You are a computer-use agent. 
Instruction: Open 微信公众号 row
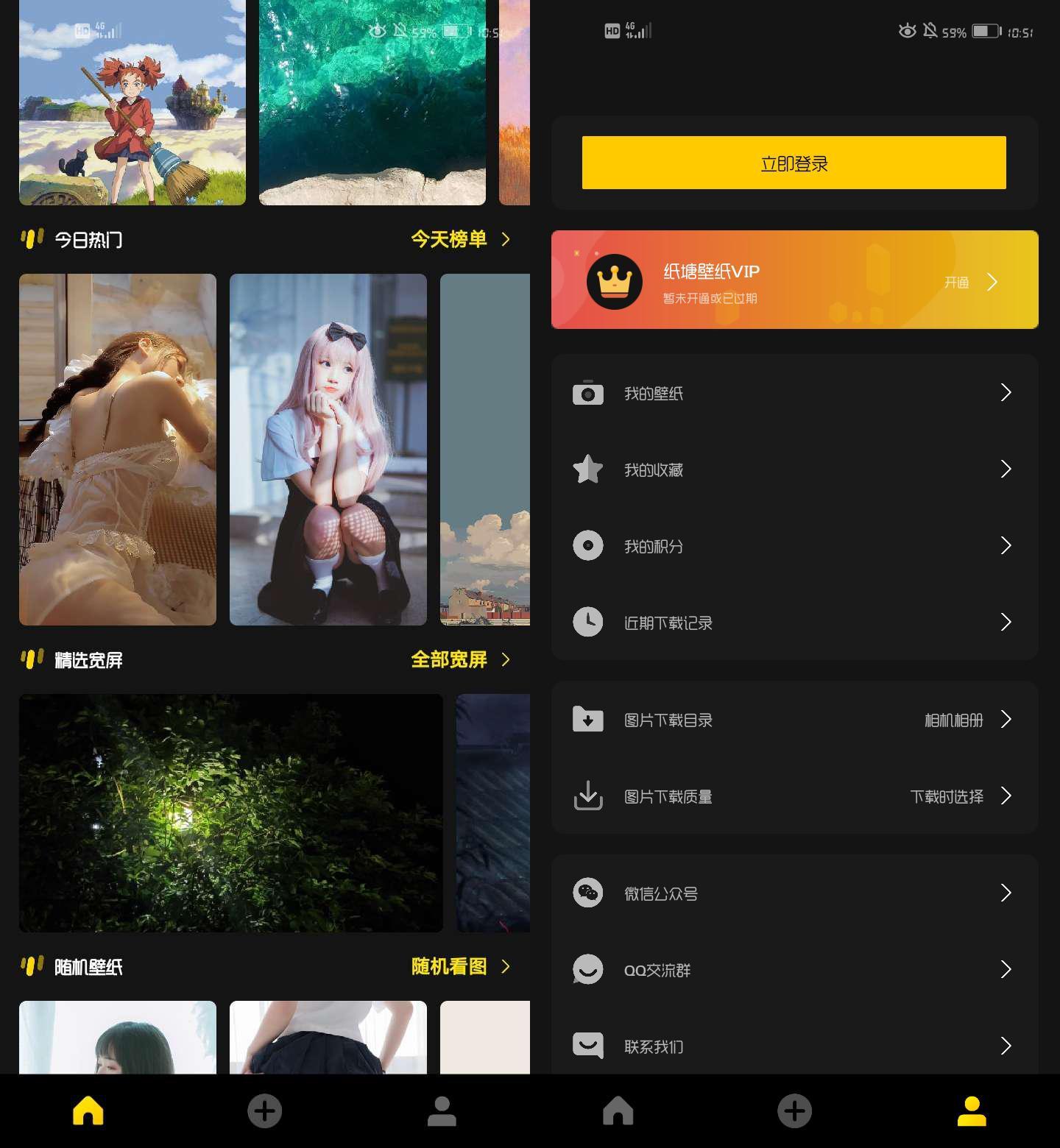coord(794,893)
